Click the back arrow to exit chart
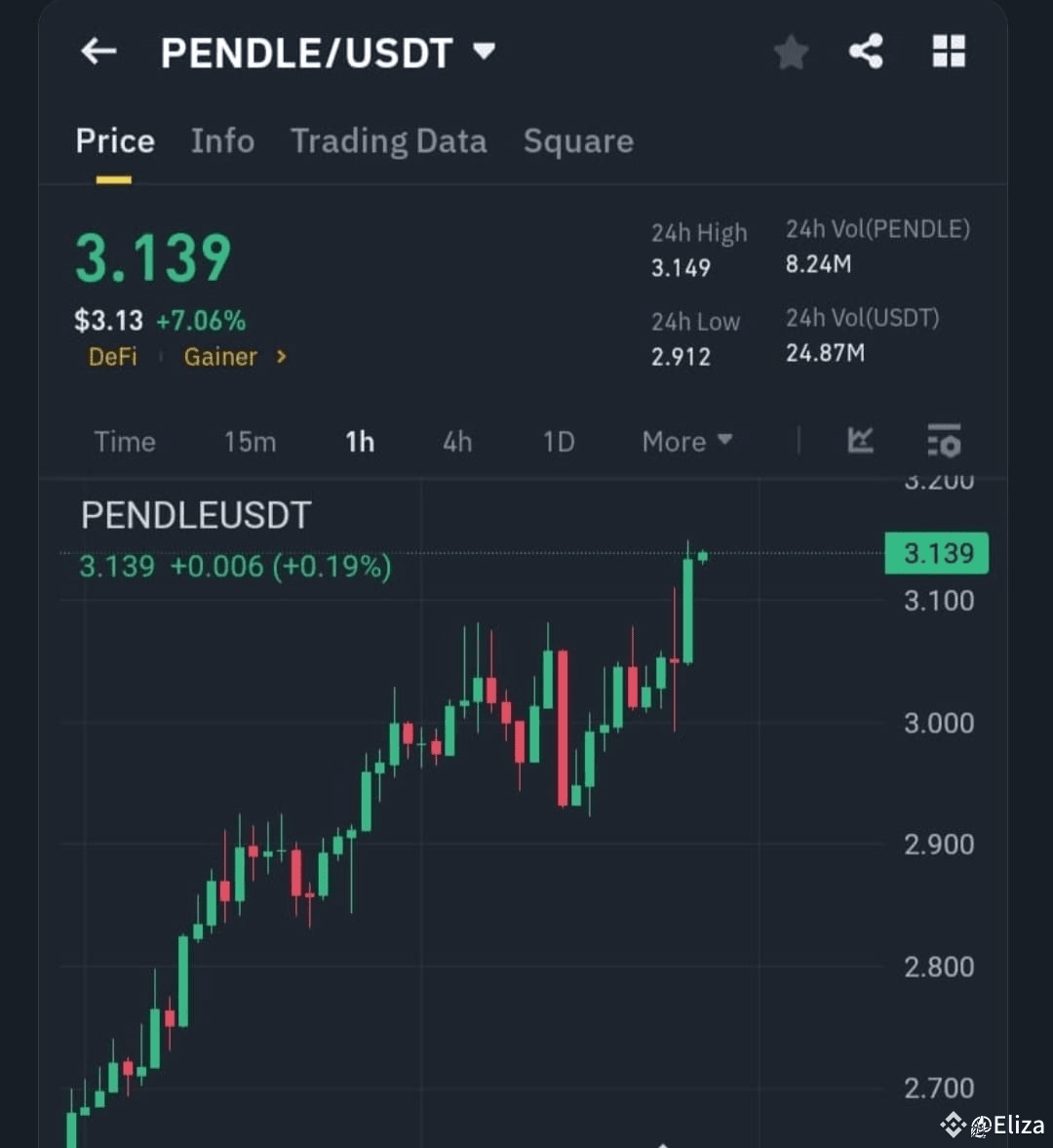The width and height of the screenshot is (1053, 1148). tap(97, 53)
